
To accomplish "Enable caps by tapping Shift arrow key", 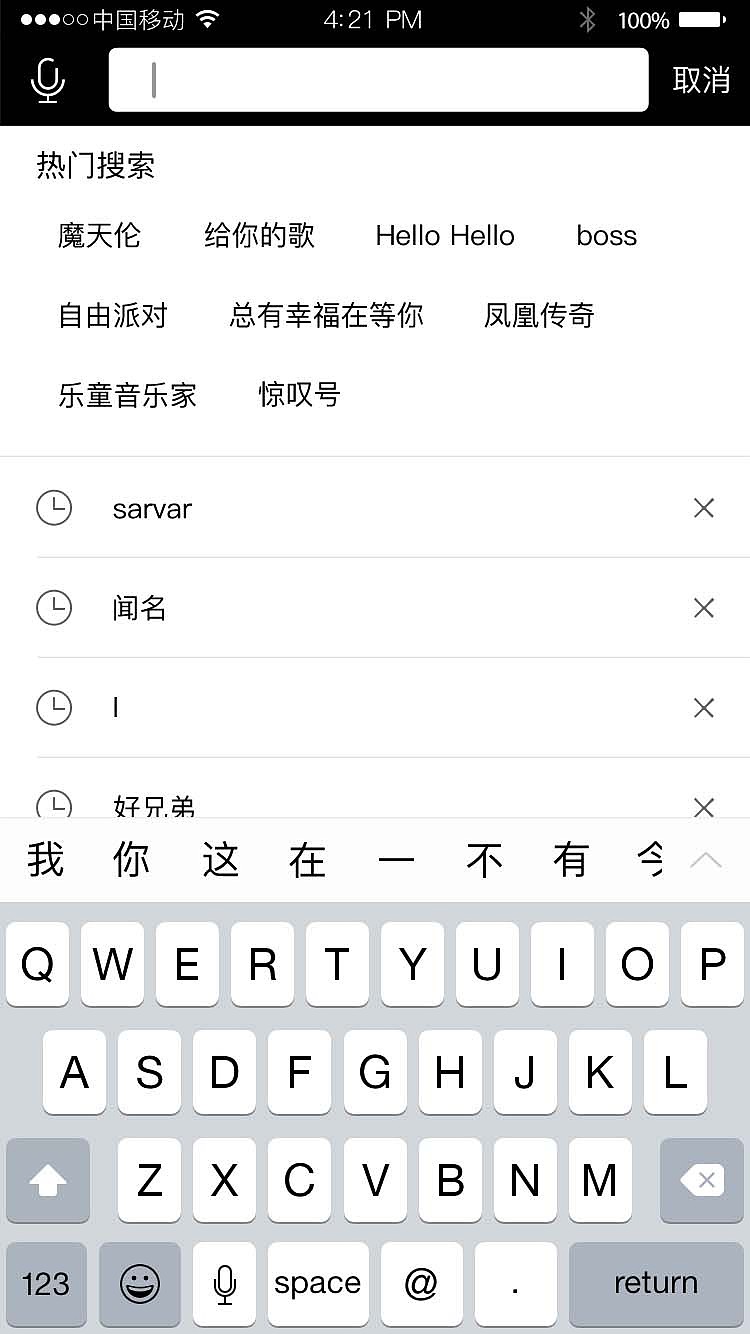I will 47,1180.
